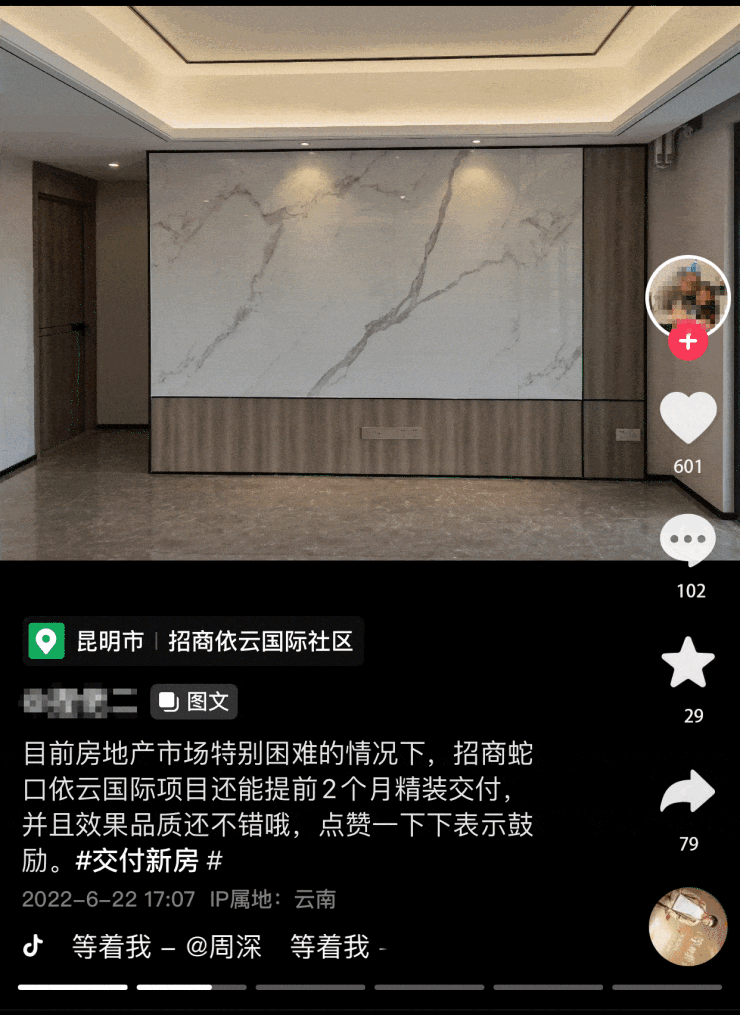Add this post to favorites with the star icon

(688, 664)
